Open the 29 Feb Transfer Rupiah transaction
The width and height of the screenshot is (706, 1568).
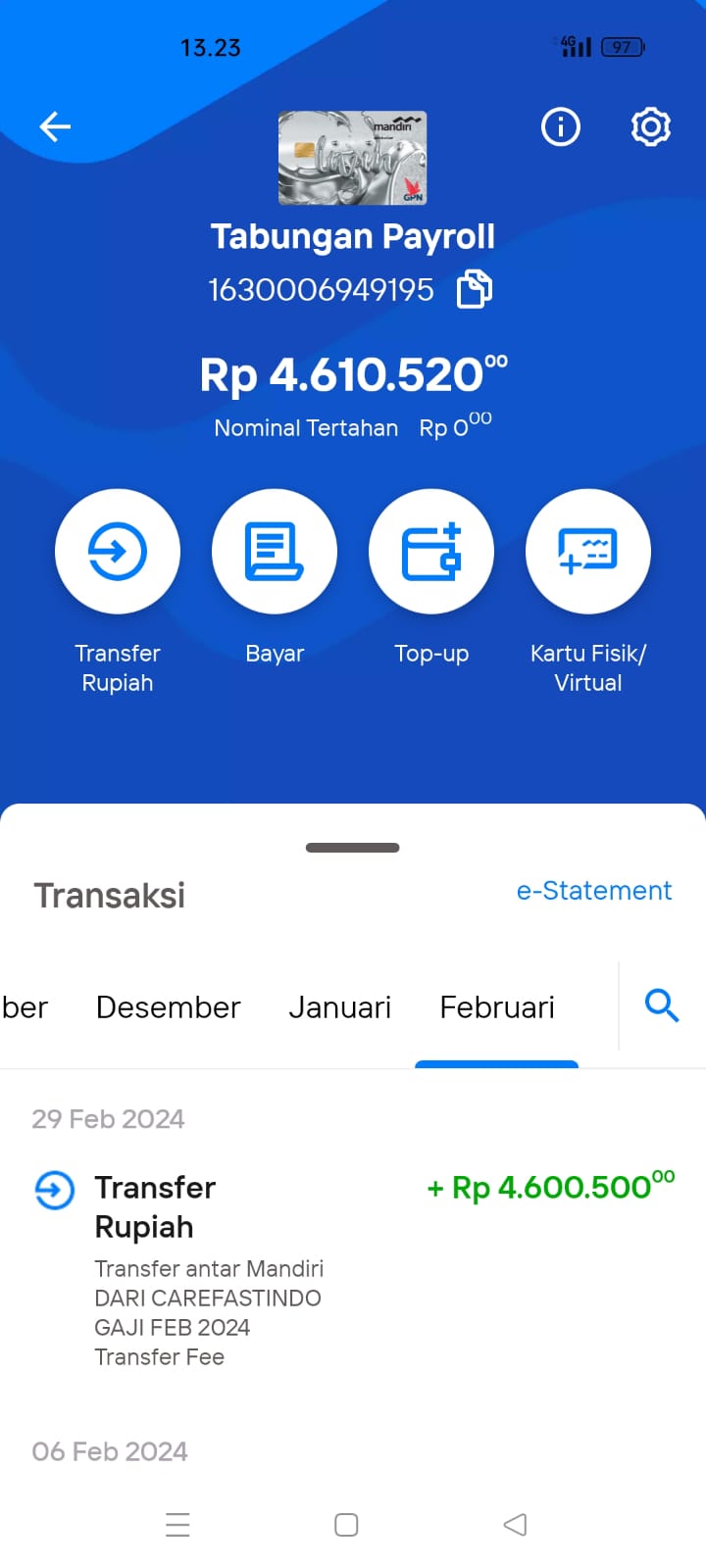point(353,1271)
